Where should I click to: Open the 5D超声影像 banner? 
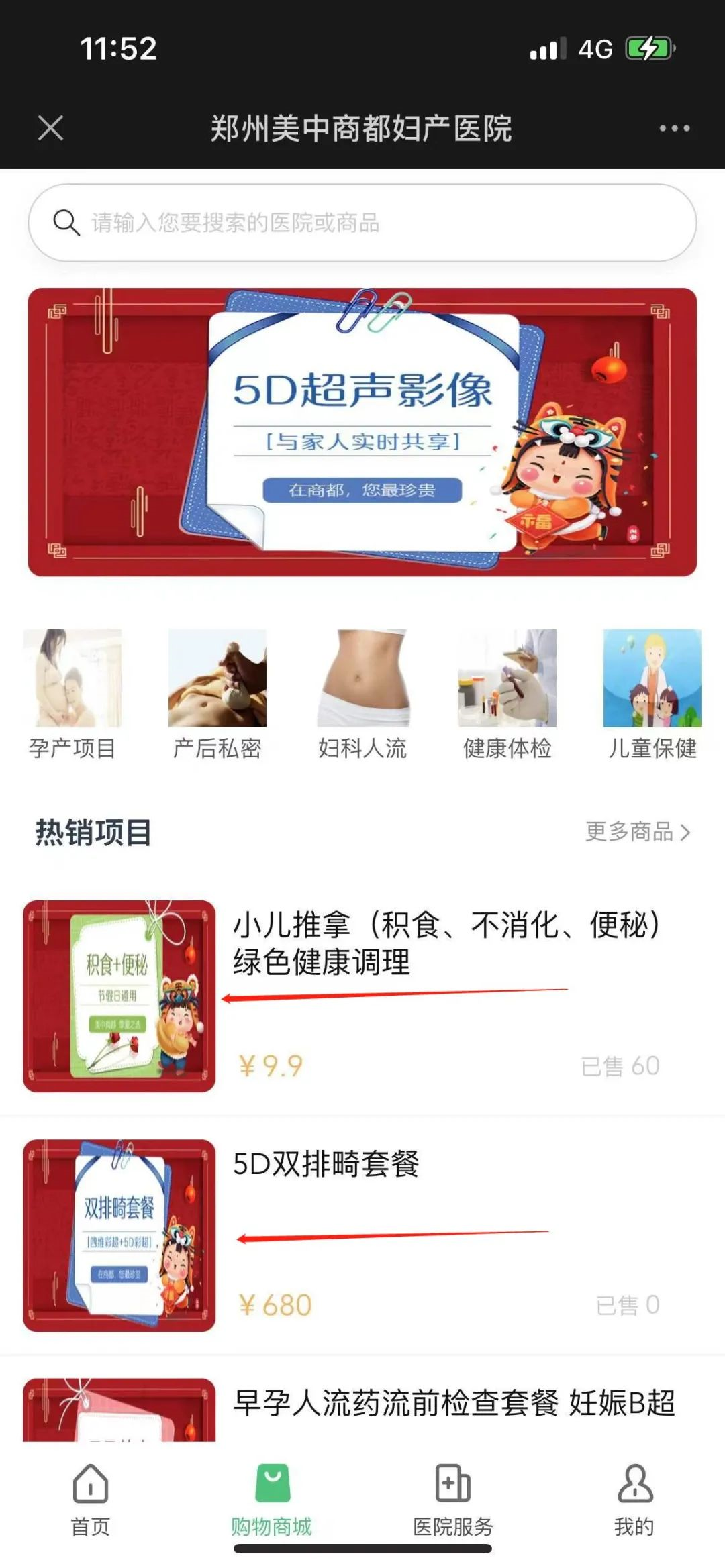(362, 432)
